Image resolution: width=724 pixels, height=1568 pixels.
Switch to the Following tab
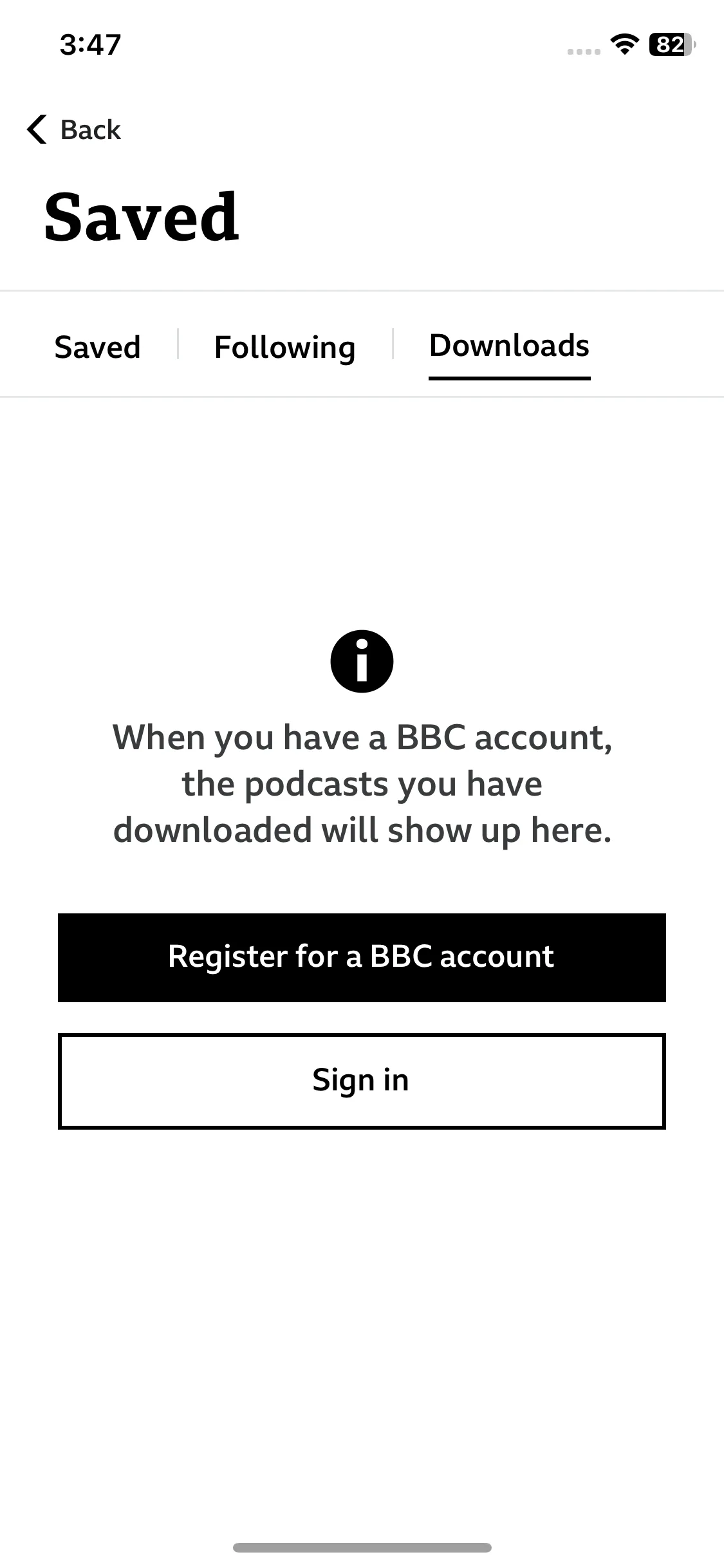[284, 348]
